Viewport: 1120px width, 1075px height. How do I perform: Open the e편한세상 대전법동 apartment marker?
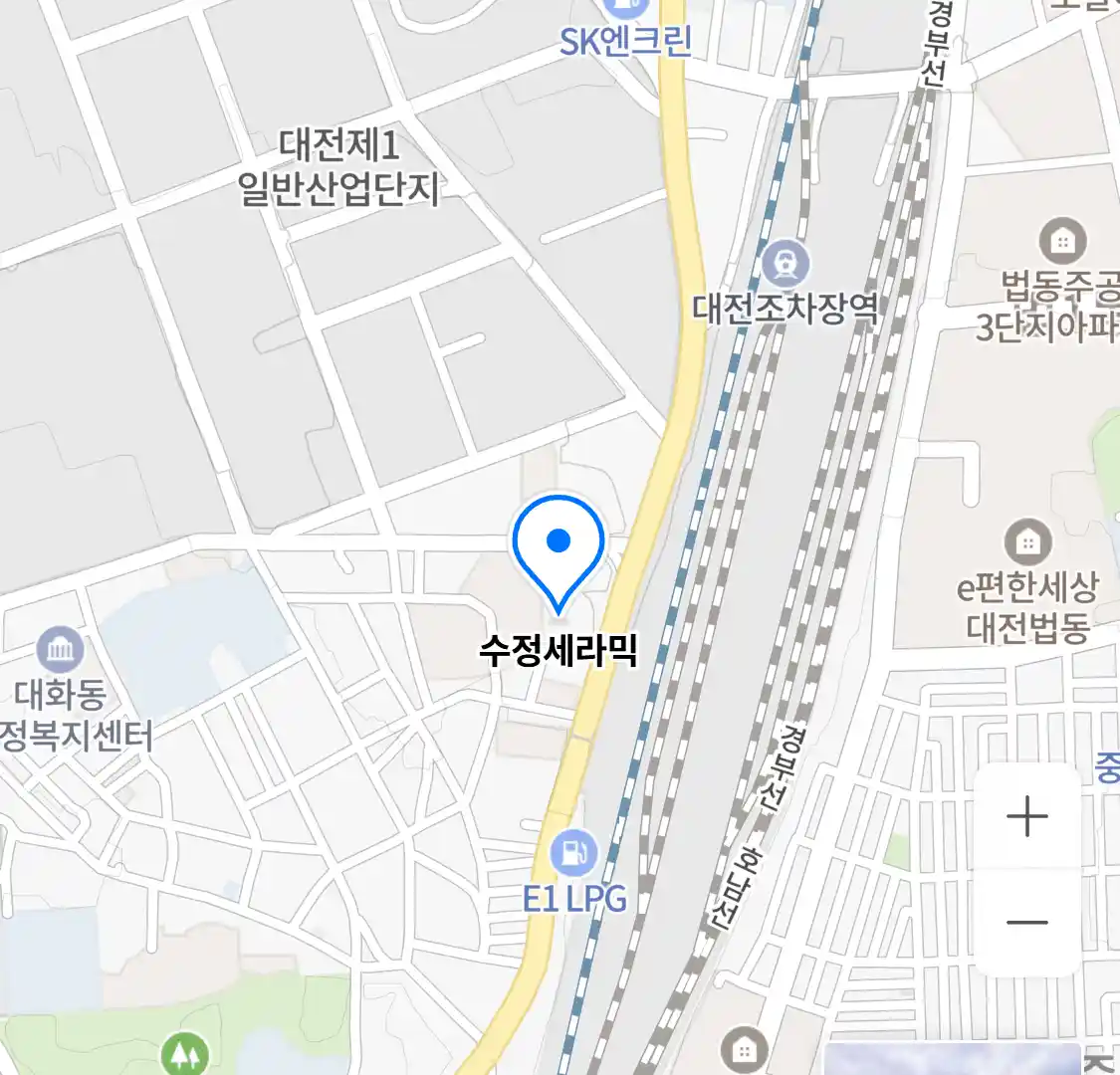coord(1027,543)
